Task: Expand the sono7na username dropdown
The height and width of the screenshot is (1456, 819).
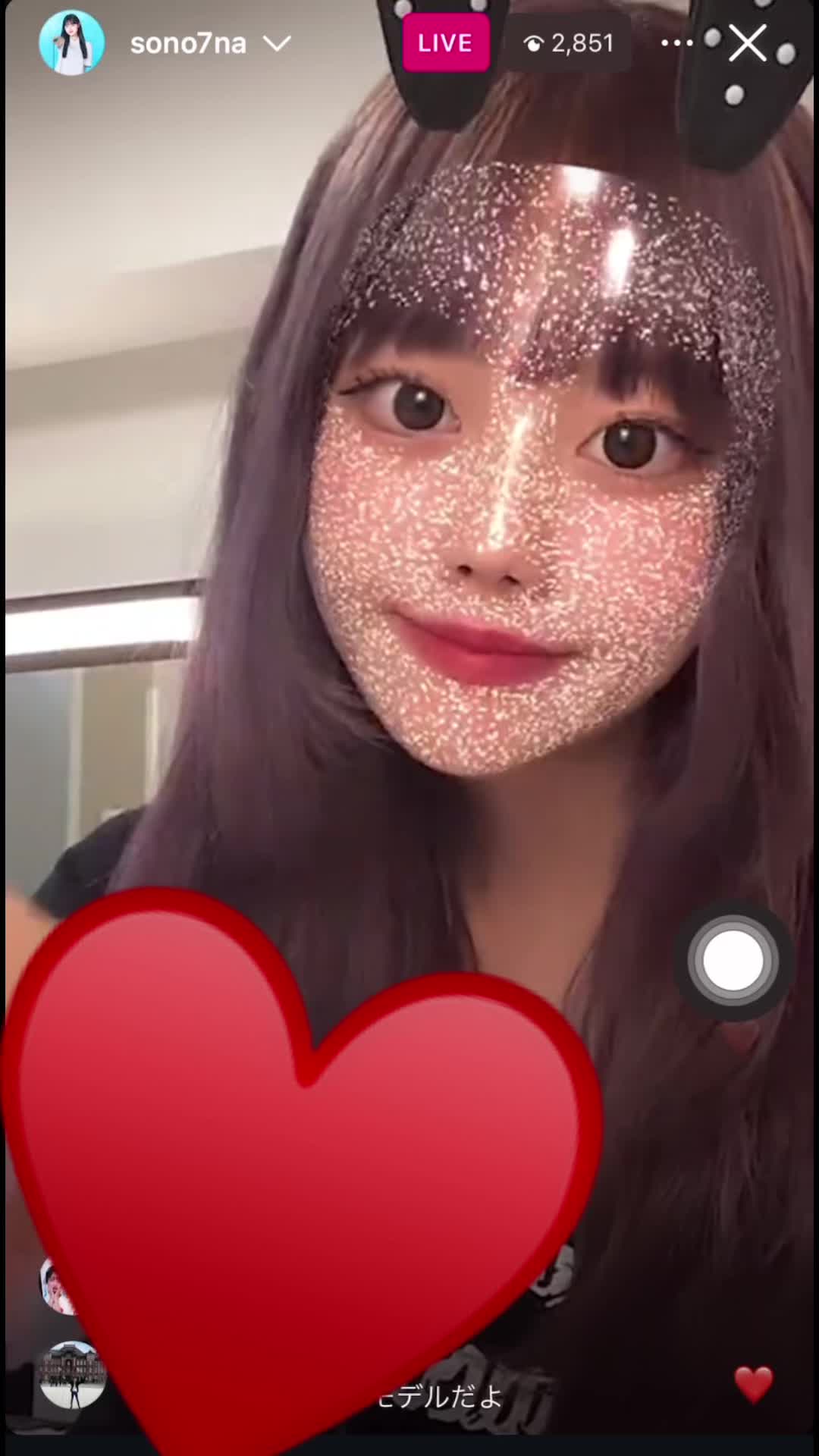Action: (278, 43)
